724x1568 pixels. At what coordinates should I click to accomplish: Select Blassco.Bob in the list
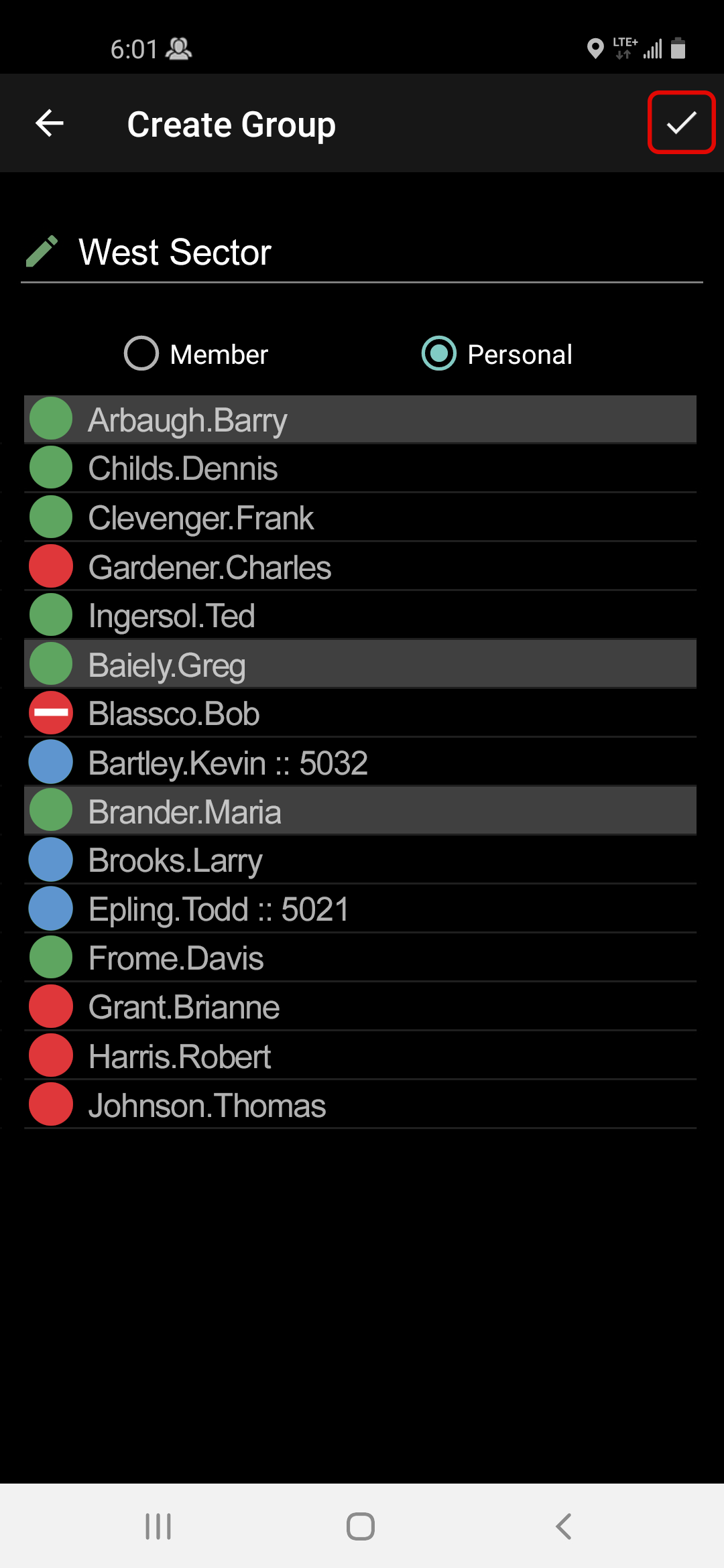[x=360, y=714]
